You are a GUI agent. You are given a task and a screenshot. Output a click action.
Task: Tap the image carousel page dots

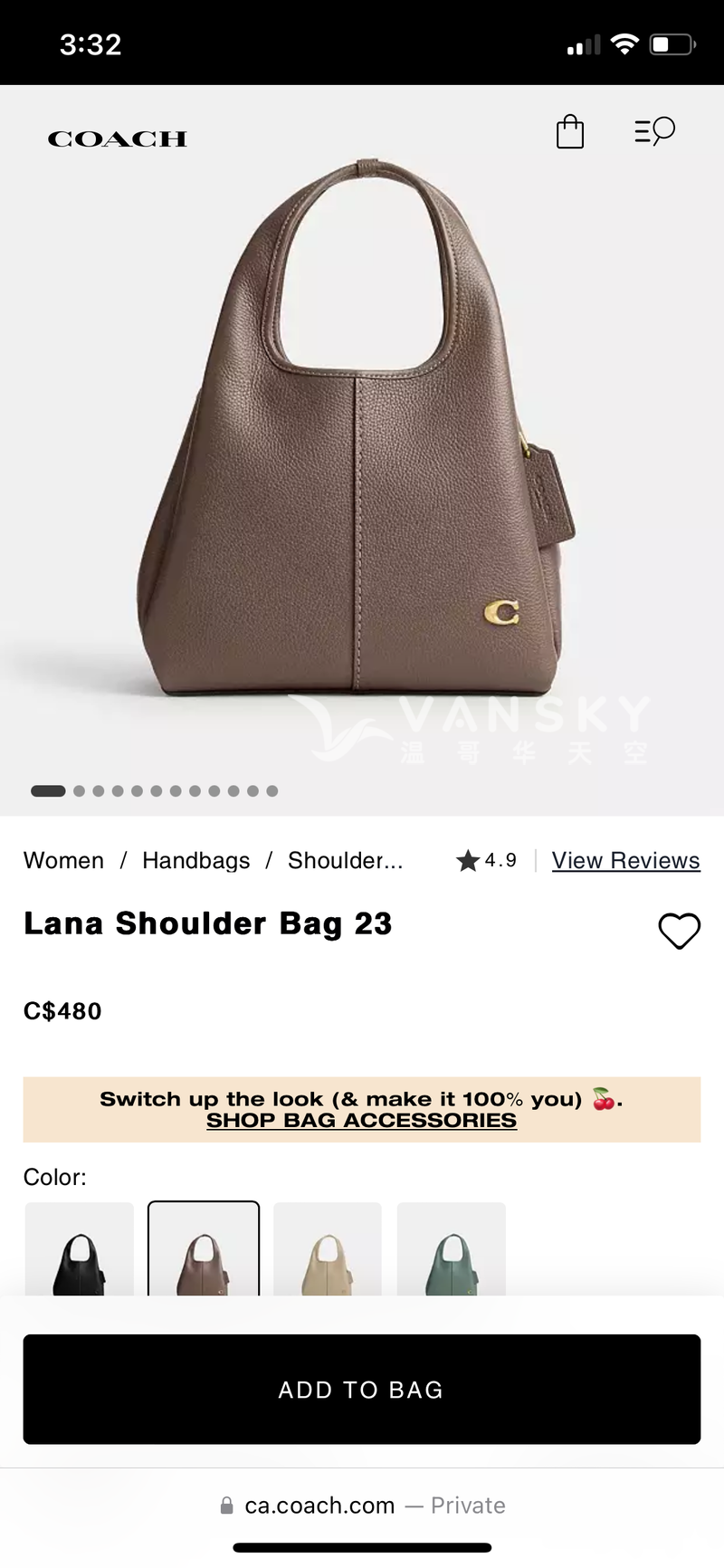click(155, 790)
